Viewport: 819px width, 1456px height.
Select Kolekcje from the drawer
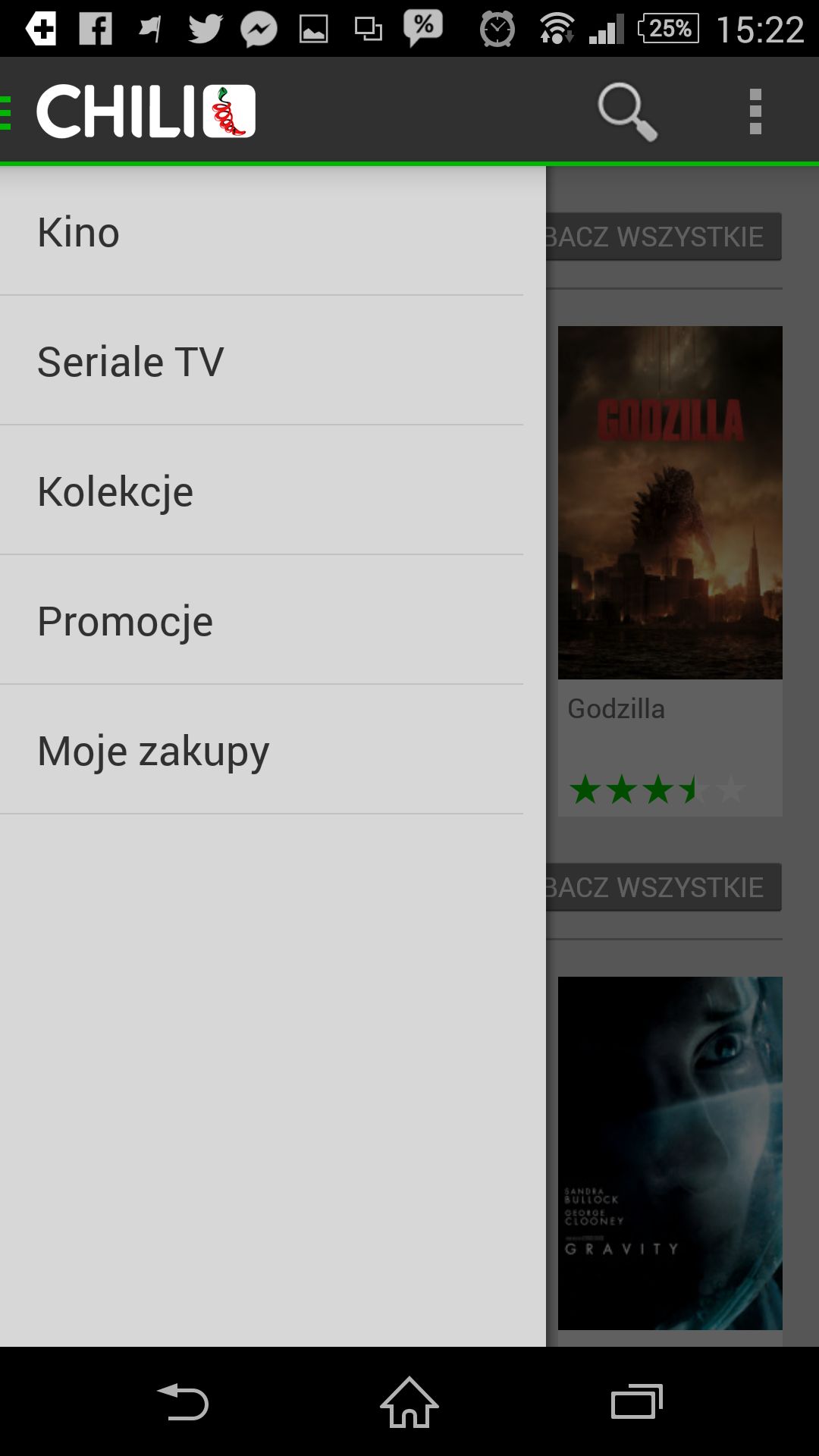262,491
